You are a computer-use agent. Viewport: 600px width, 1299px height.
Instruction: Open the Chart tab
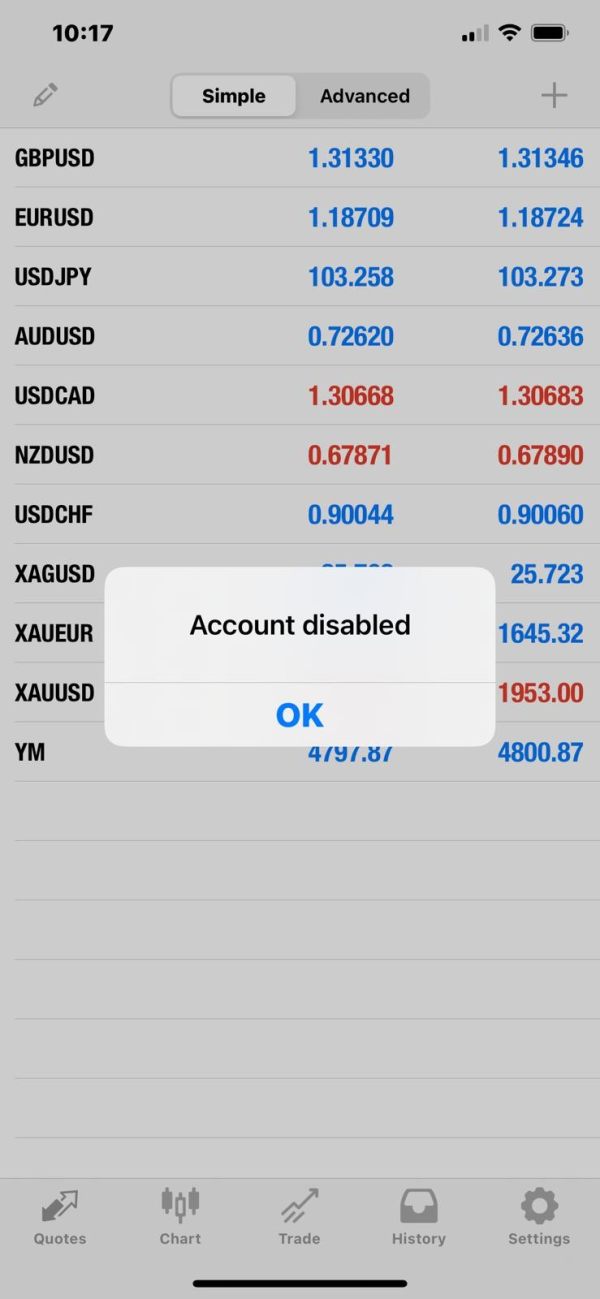pyautogui.click(x=180, y=1217)
